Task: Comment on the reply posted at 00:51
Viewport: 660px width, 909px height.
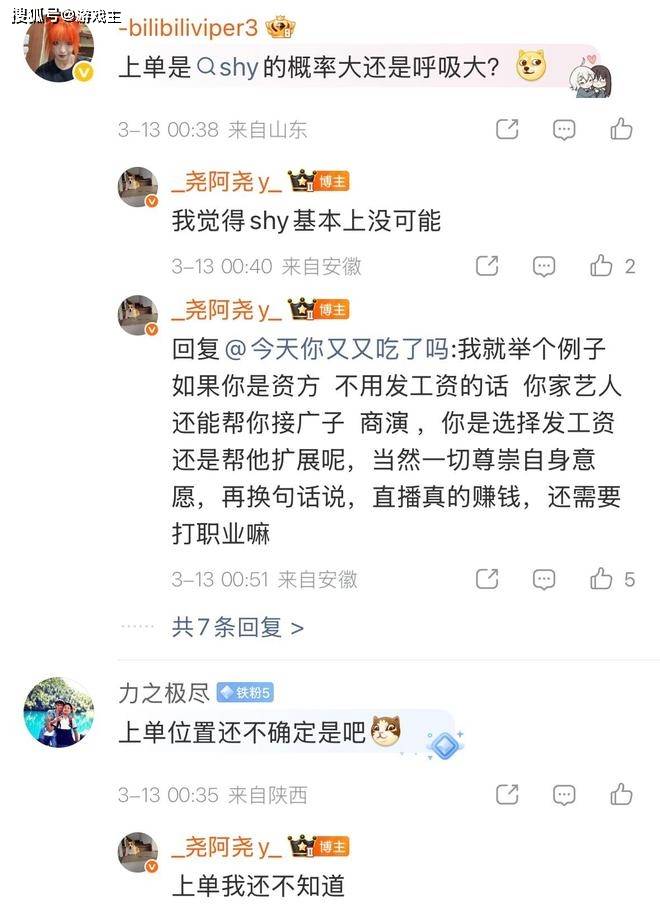Action: pos(544,579)
